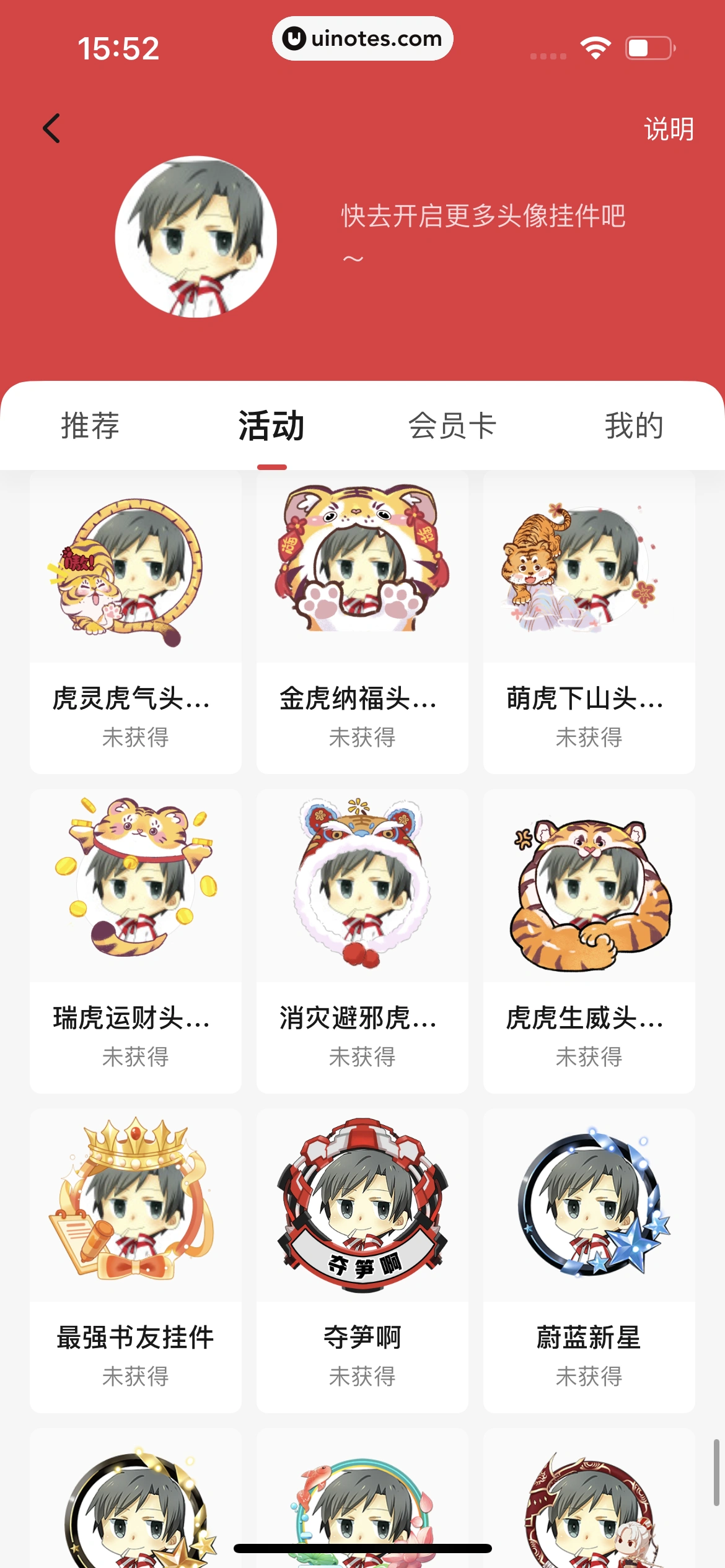725x1568 pixels.
Task: Tap the back arrow to leave pendant page
Action: [51, 128]
